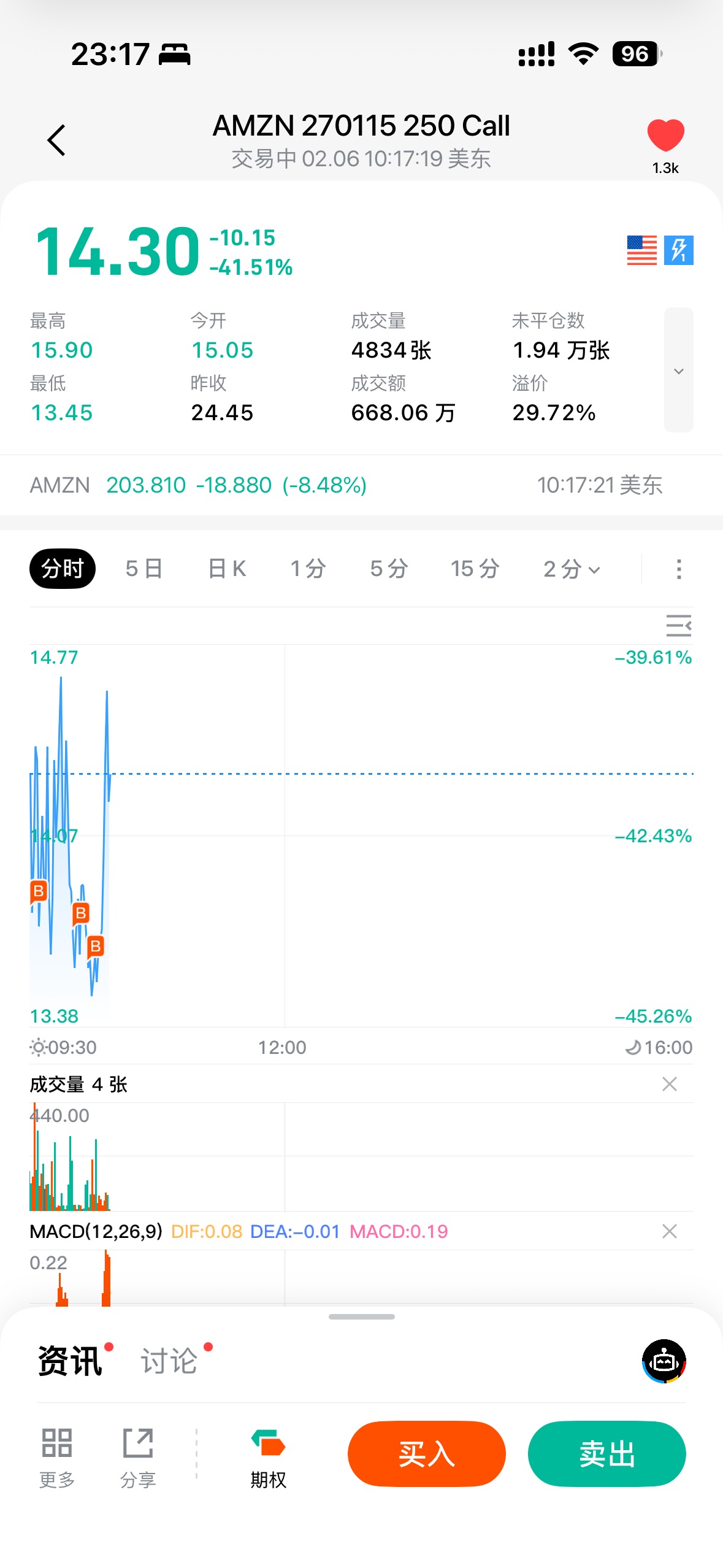Expand the quote details chevron
Viewport: 723px width, 1568px height.
click(x=678, y=371)
